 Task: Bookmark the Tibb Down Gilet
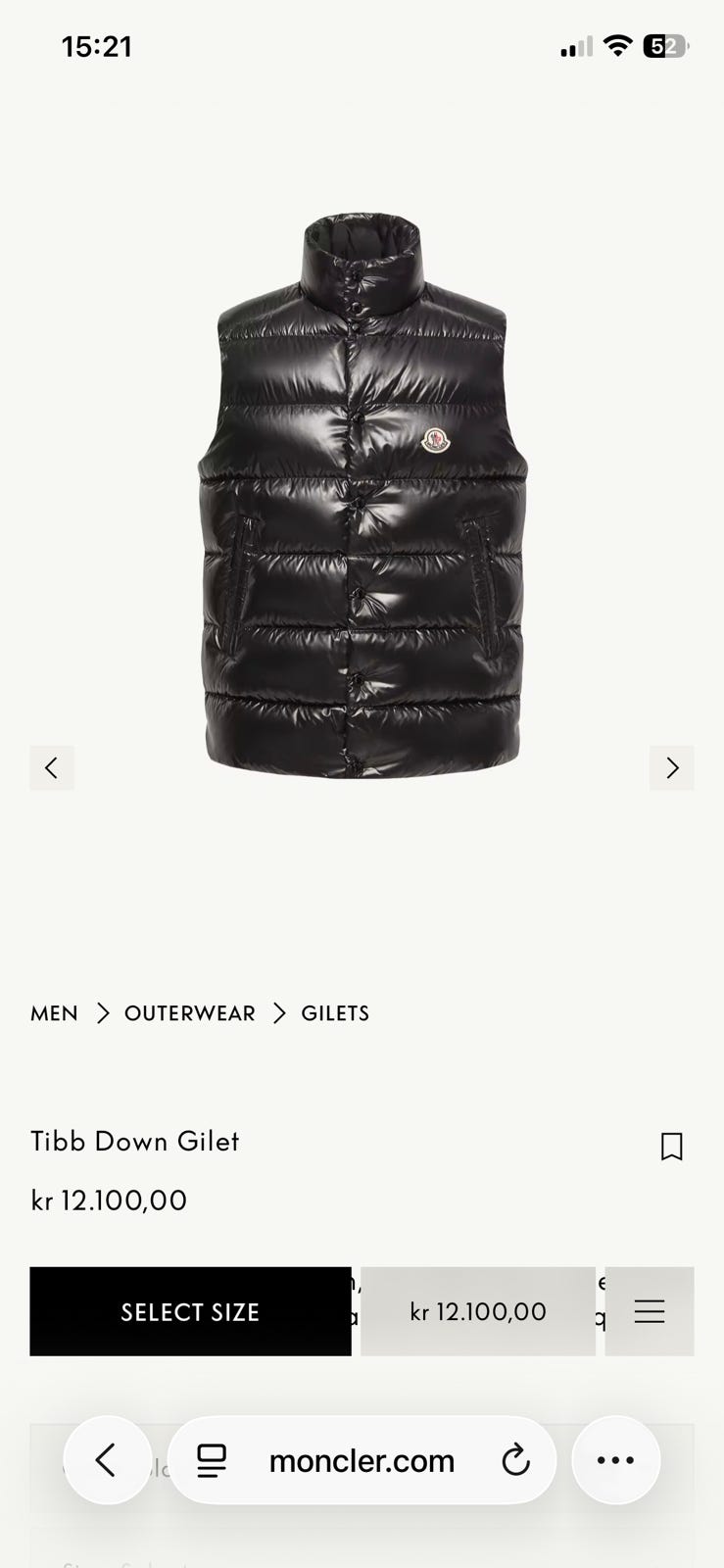pos(672,1146)
